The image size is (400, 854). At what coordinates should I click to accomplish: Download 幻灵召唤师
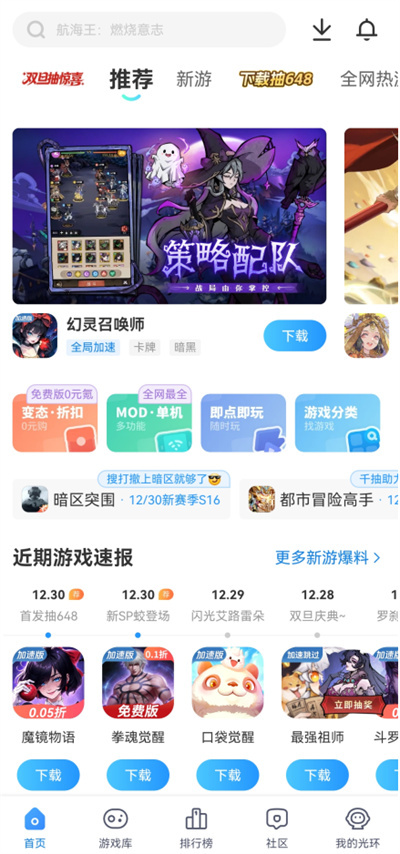coord(295,336)
